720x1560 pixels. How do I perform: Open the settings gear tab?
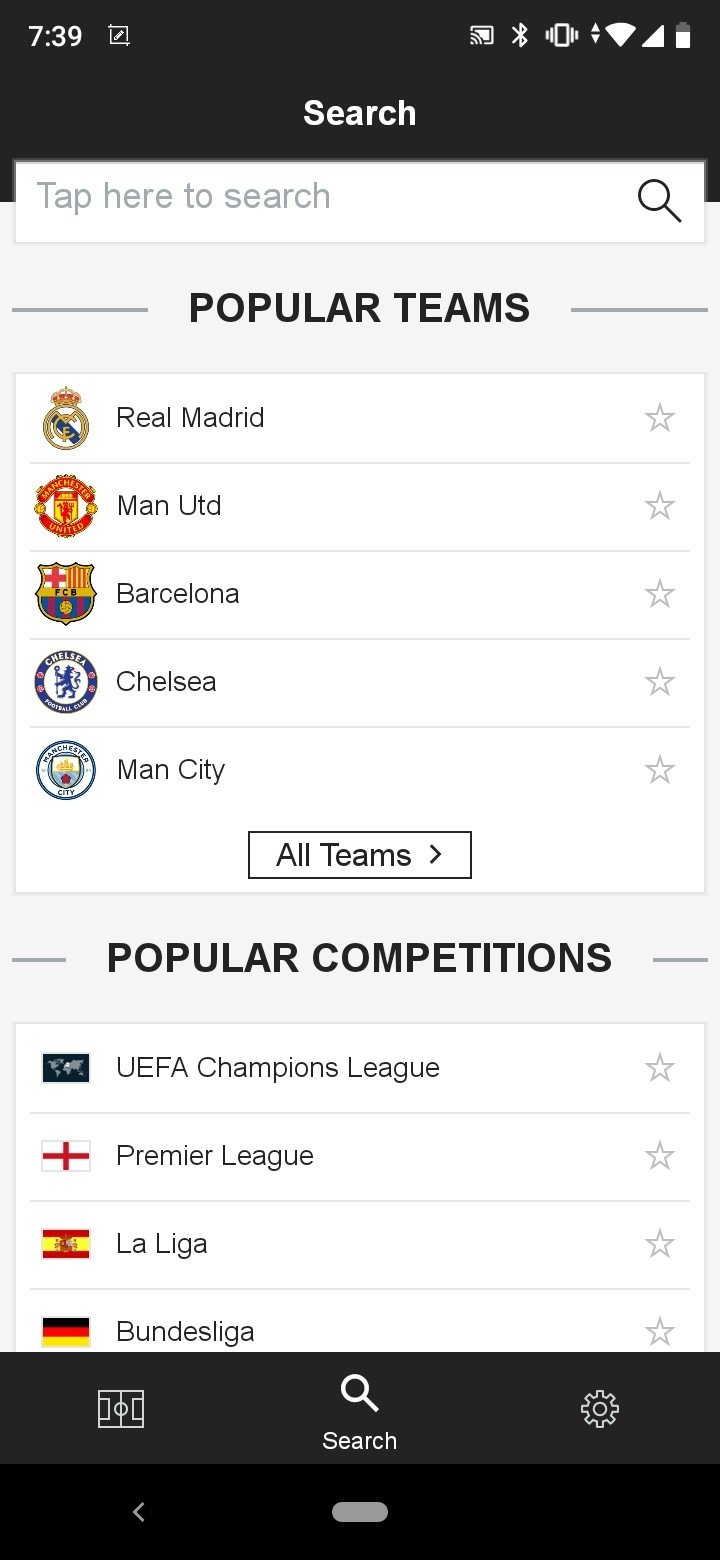point(600,1409)
